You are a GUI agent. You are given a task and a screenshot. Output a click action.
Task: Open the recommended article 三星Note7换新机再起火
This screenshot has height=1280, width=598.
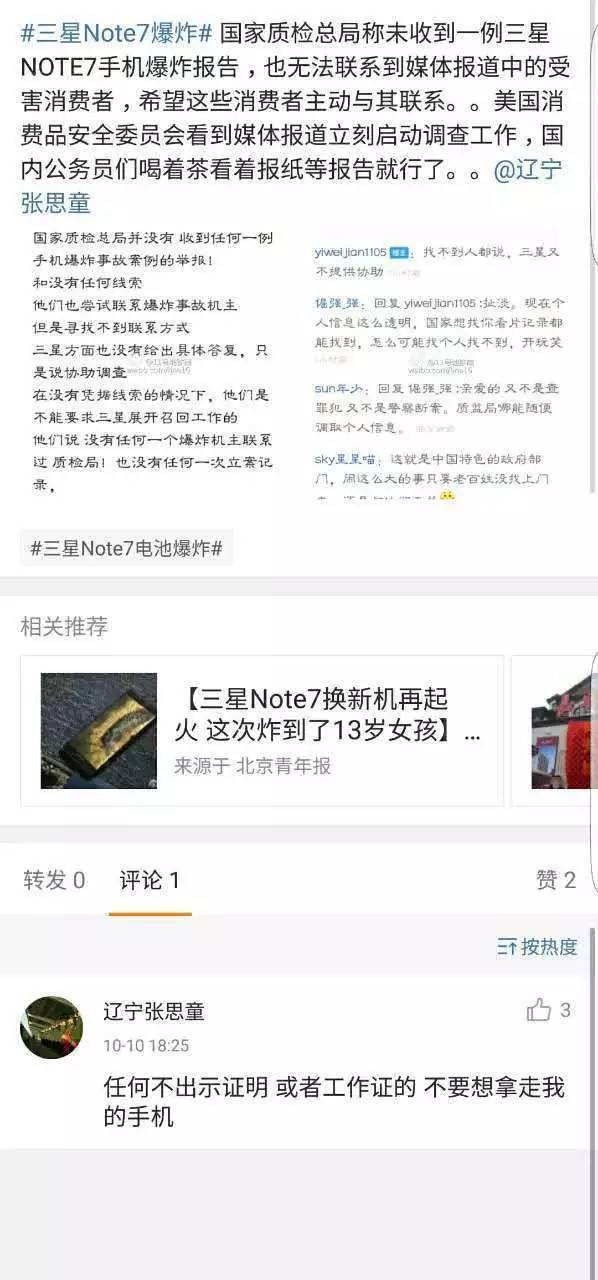click(262, 731)
